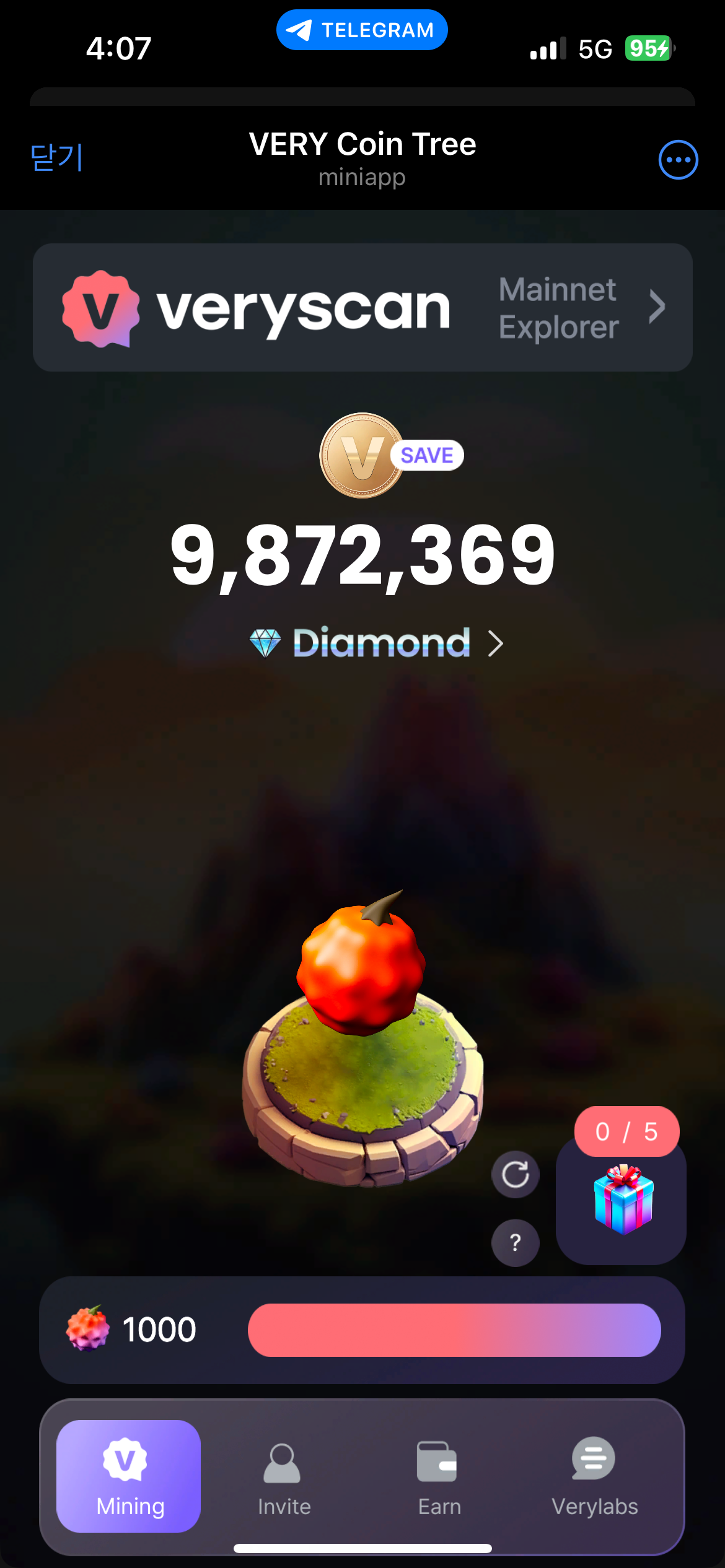The height and width of the screenshot is (1568, 725).
Task: Open the question mark help
Action: 515,1242
